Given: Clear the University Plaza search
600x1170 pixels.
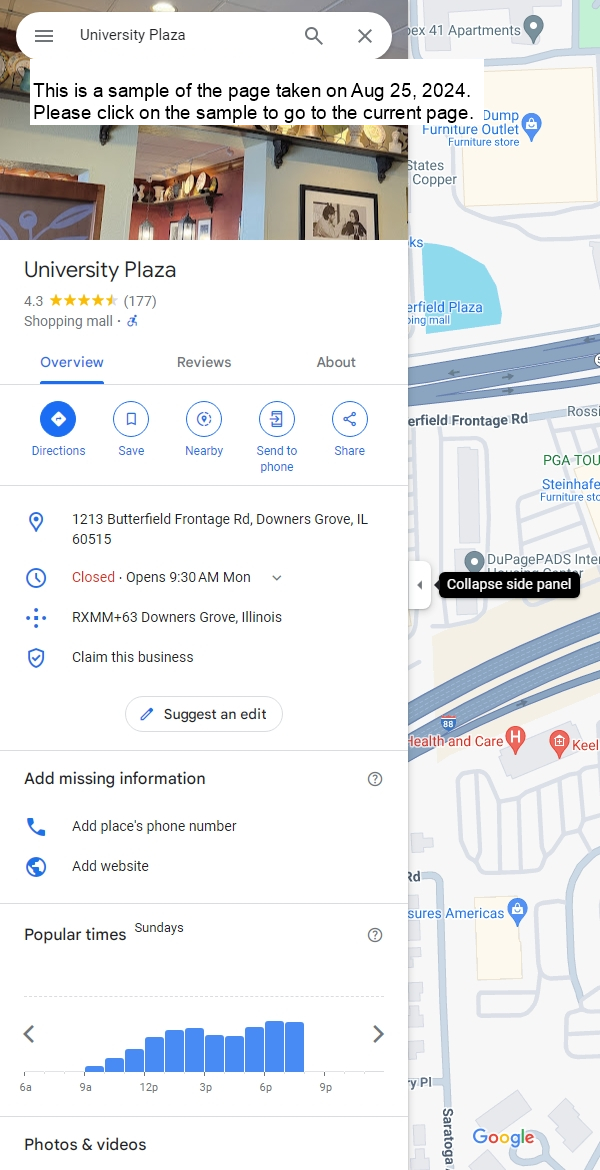Looking at the screenshot, I should pyautogui.click(x=365, y=36).
